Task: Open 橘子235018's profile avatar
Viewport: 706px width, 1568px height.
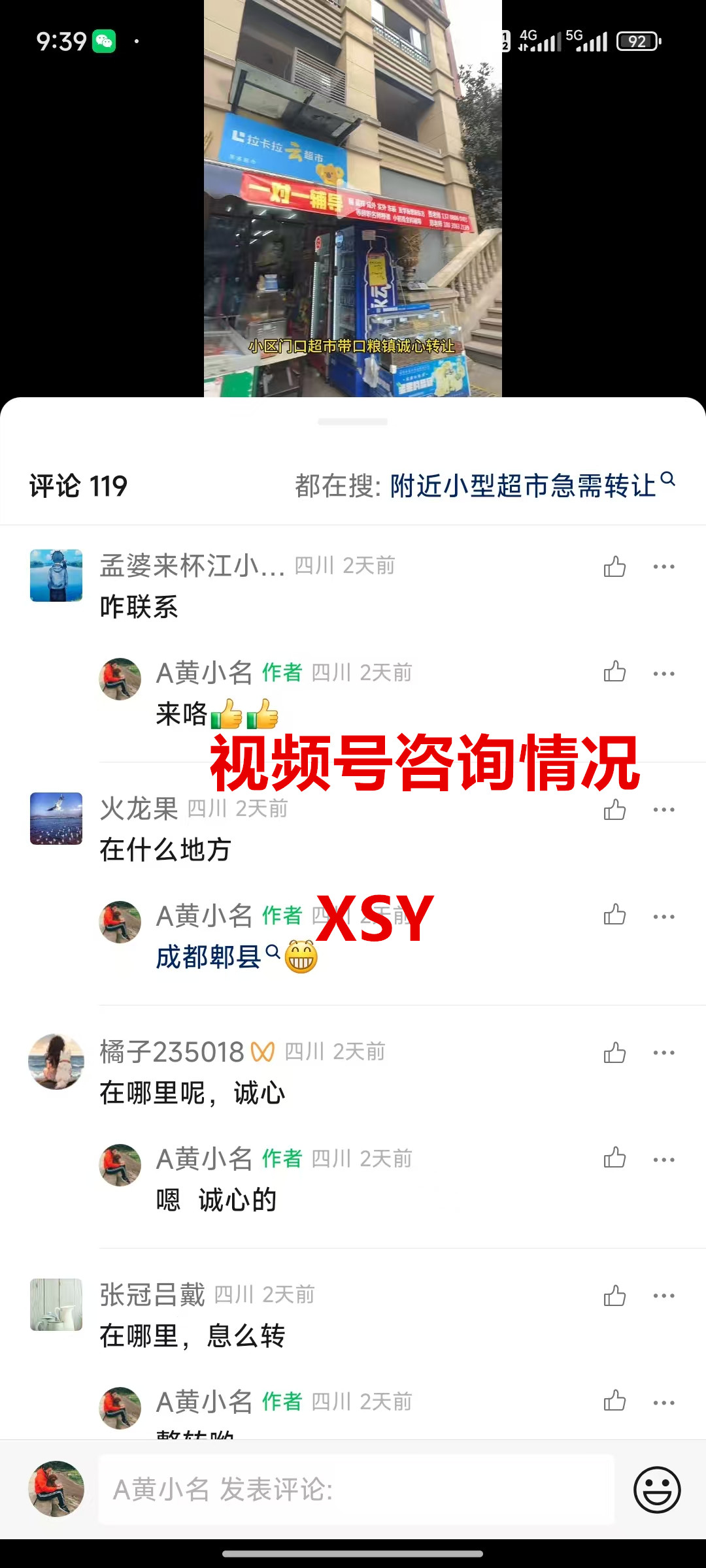Action: coord(56,1062)
